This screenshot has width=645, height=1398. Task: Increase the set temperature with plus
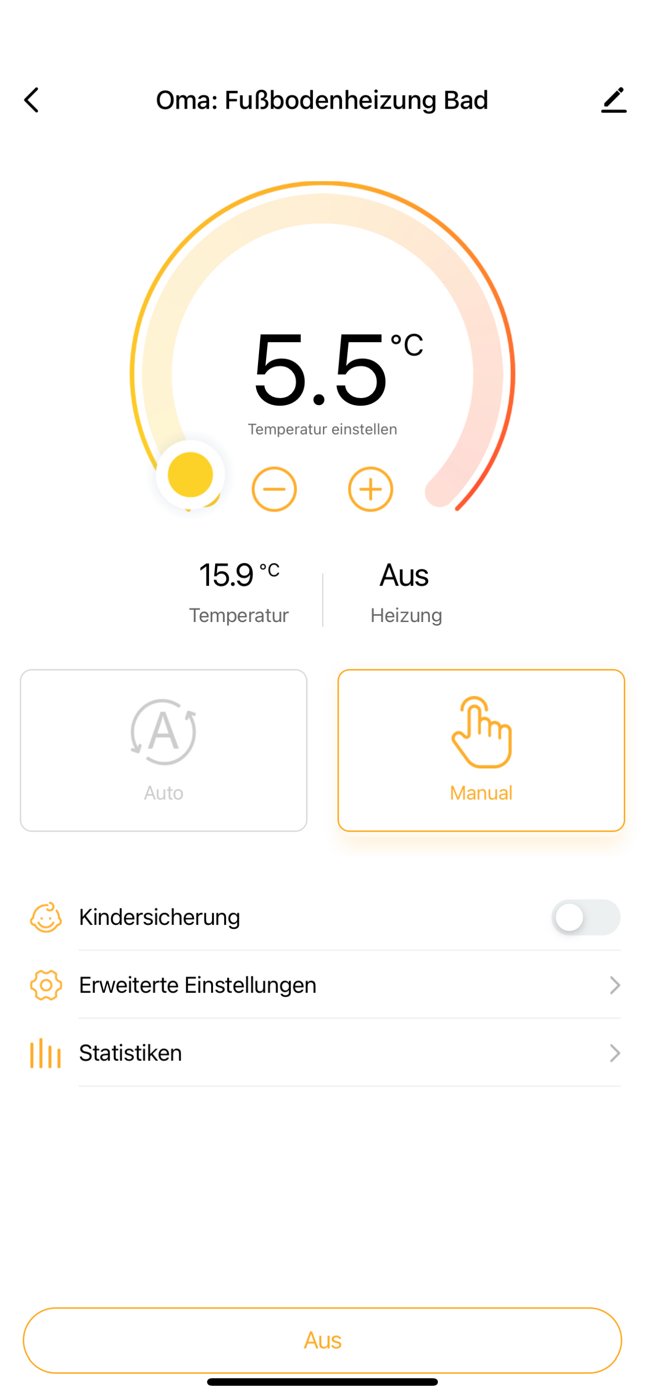[x=370, y=489]
